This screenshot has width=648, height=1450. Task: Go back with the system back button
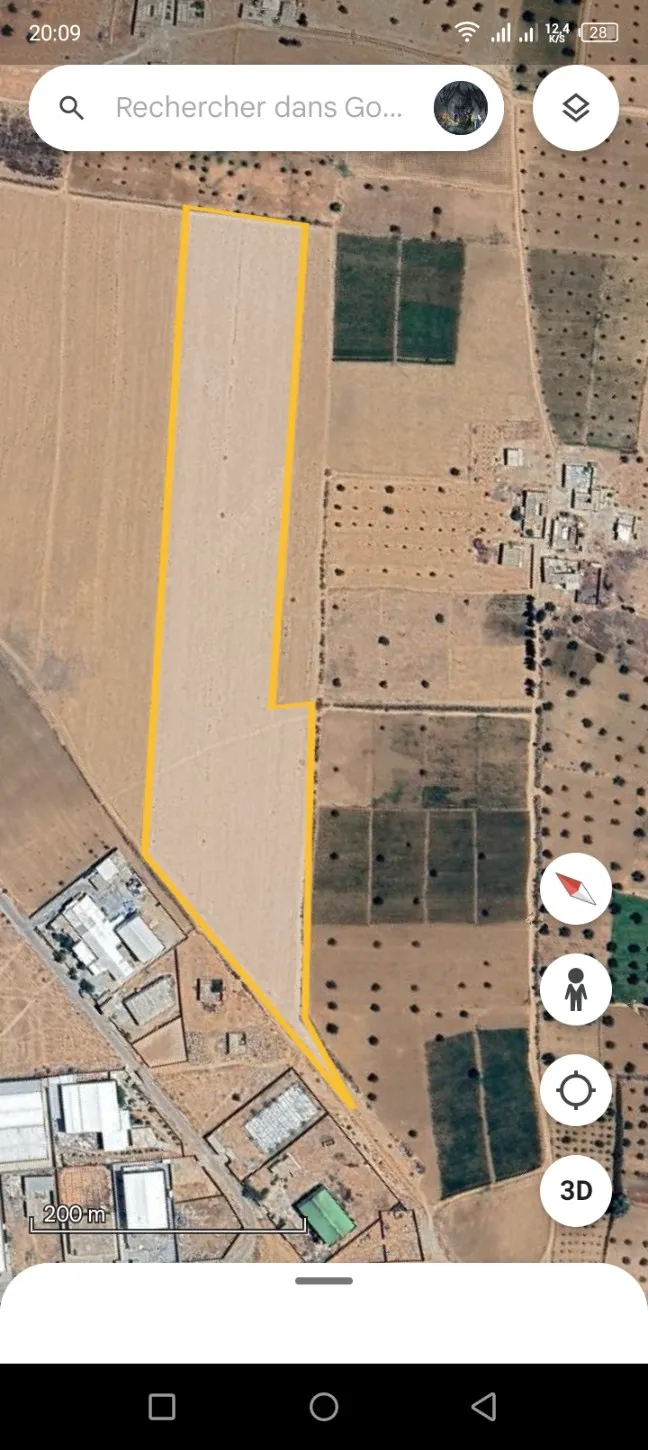pyautogui.click(x=484, y=1407)
